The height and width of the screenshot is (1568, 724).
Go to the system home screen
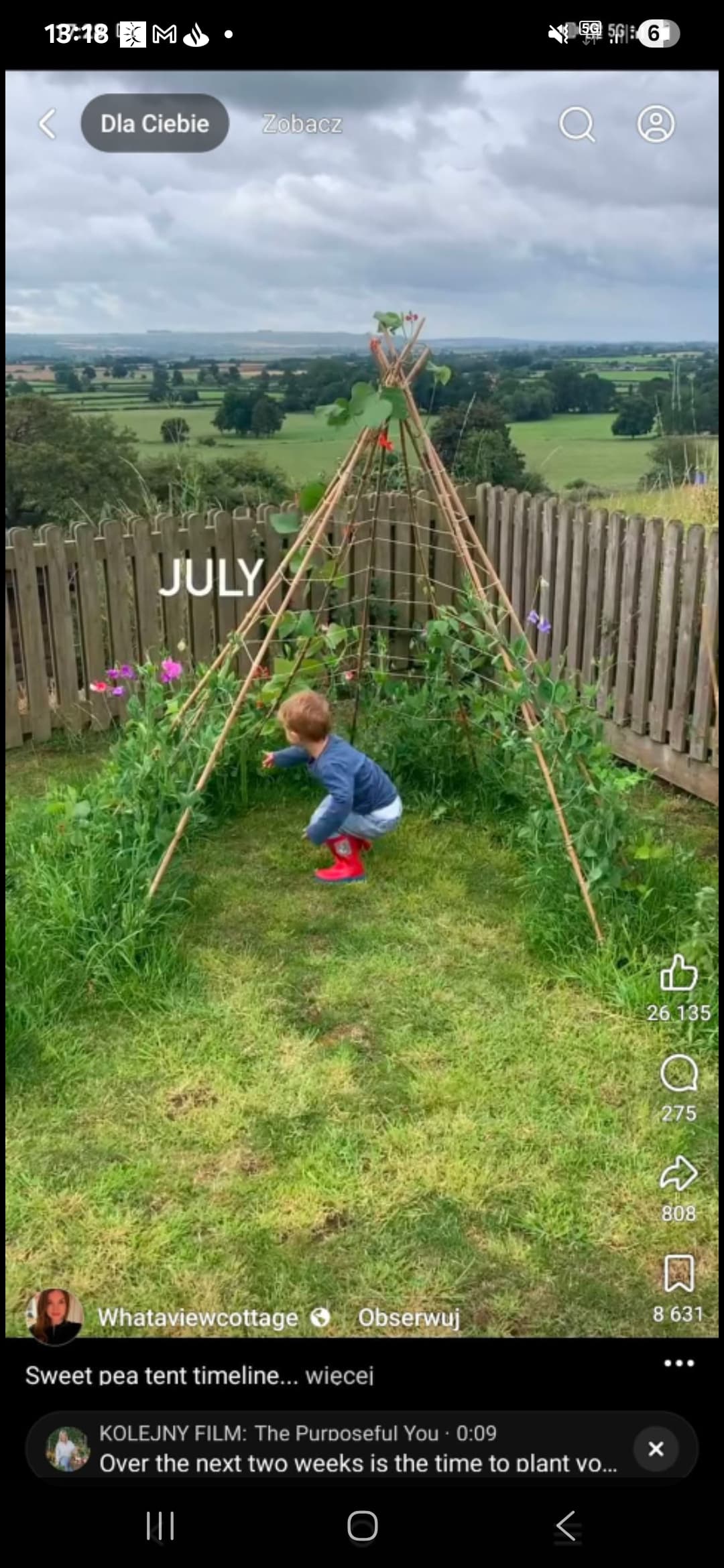[362, 1526]
